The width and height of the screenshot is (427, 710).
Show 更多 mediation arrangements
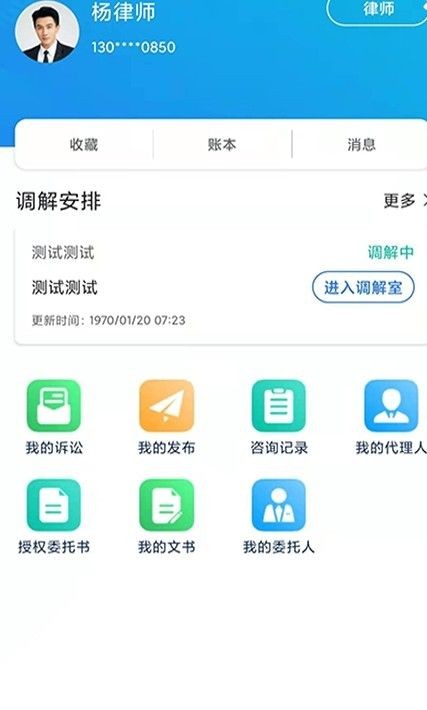click(x=405, y=201)
